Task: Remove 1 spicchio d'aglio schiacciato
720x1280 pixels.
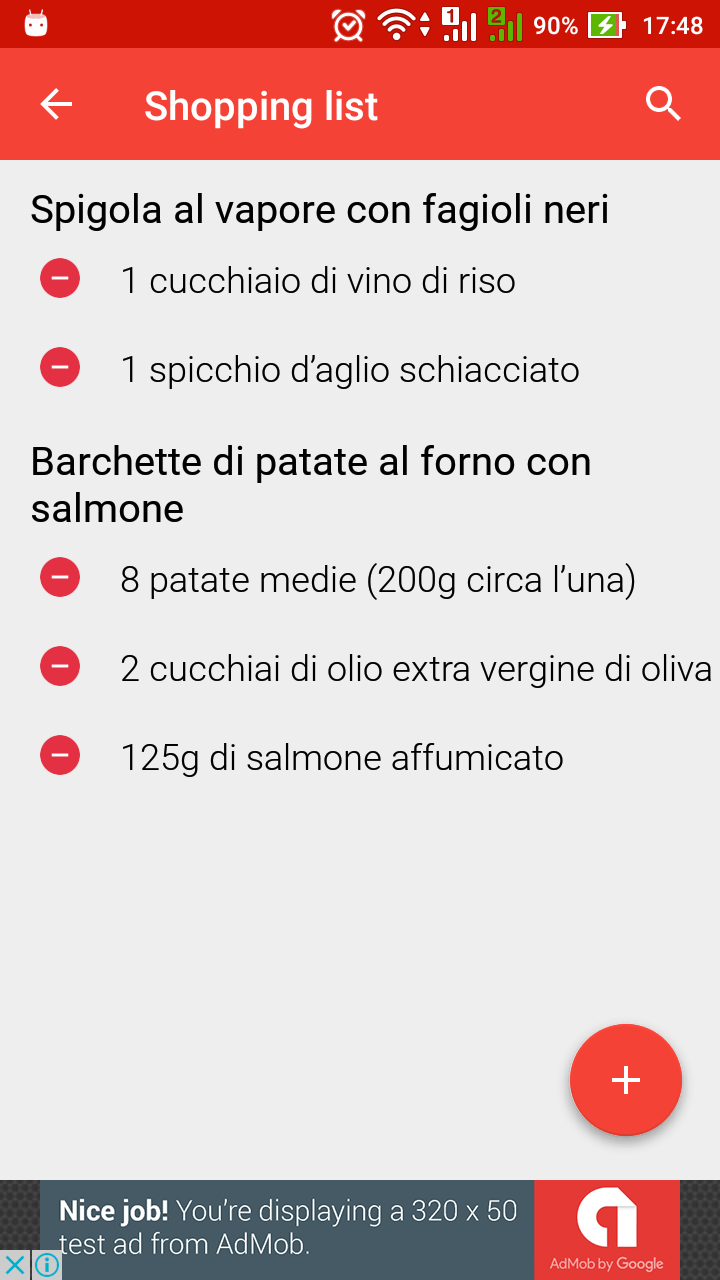Action: click(60, 367)
